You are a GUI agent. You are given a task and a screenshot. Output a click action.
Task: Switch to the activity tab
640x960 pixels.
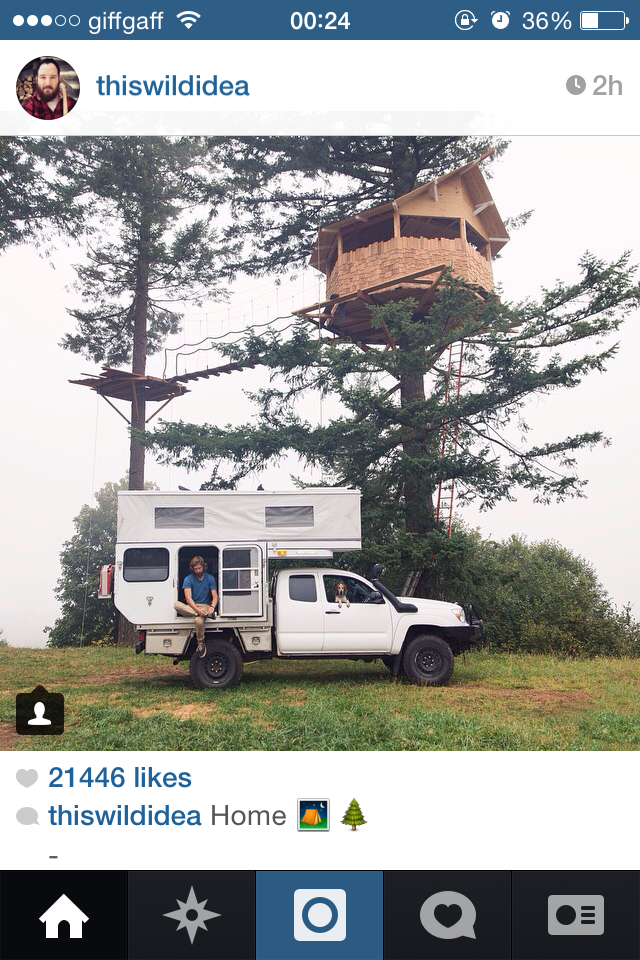point(448,915)
